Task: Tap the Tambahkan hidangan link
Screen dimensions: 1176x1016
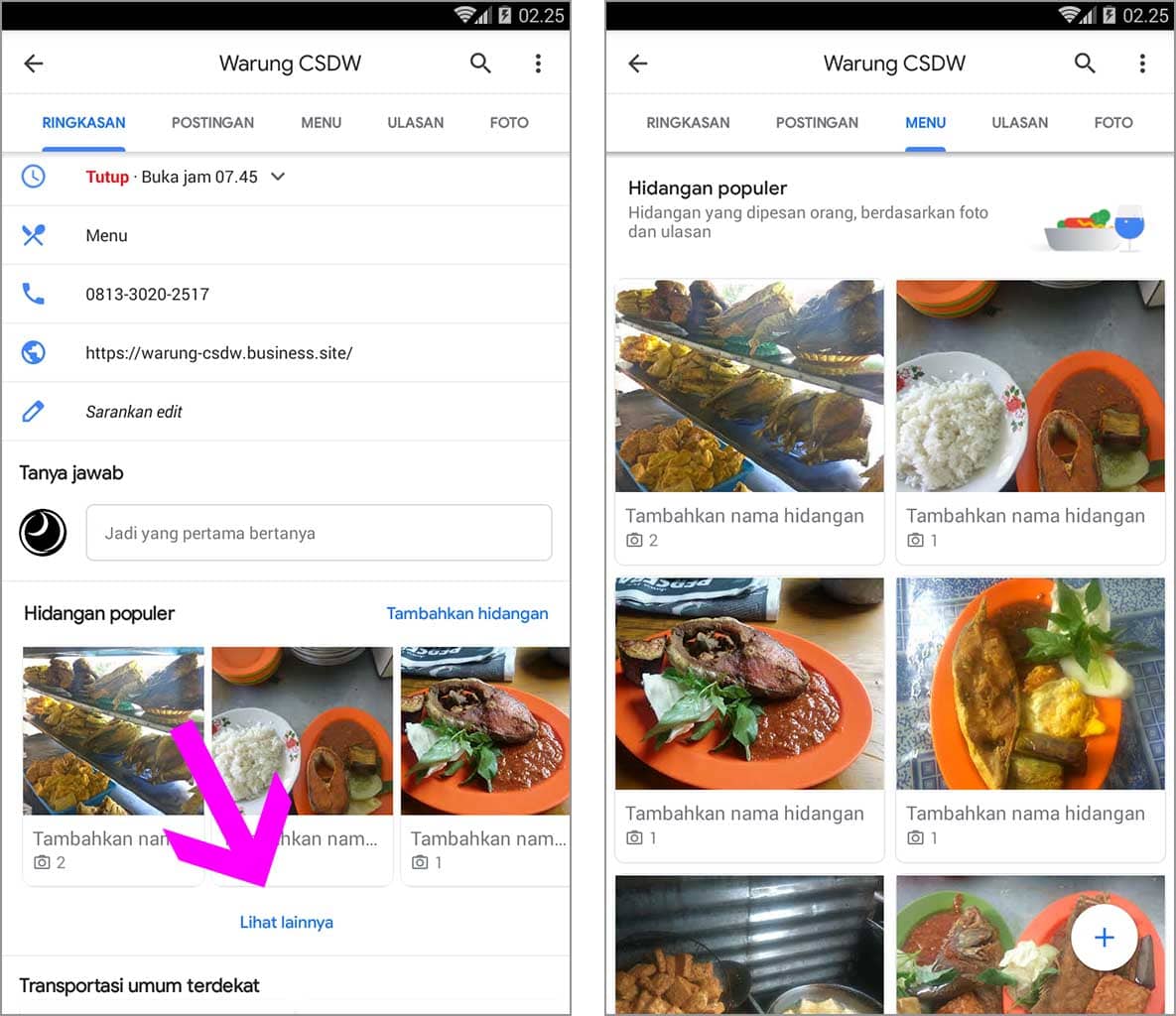Action: (x=466, y=613)
